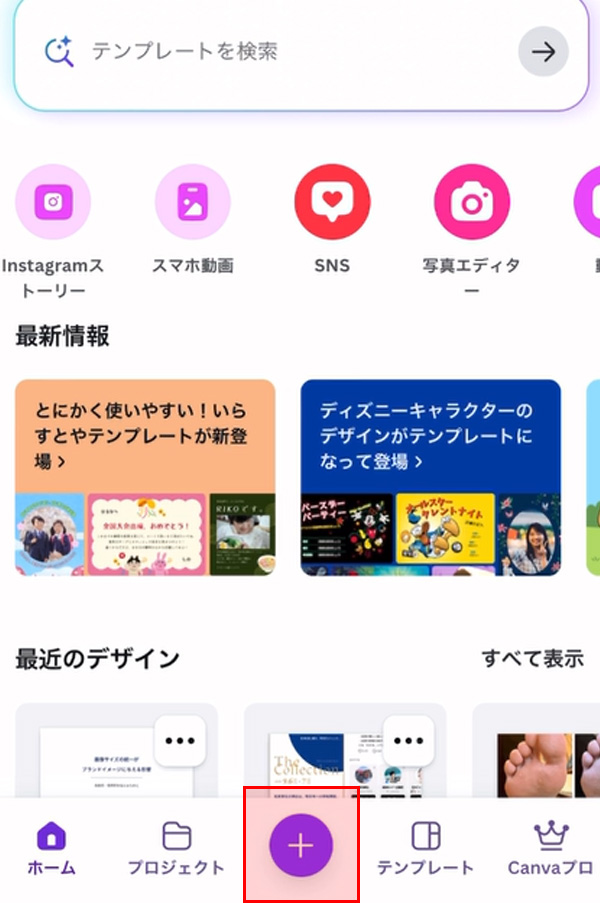Screen dimensions: 600x903
Task: Tap the テンプレートを検索 search field
Action: tap(290, 51)
